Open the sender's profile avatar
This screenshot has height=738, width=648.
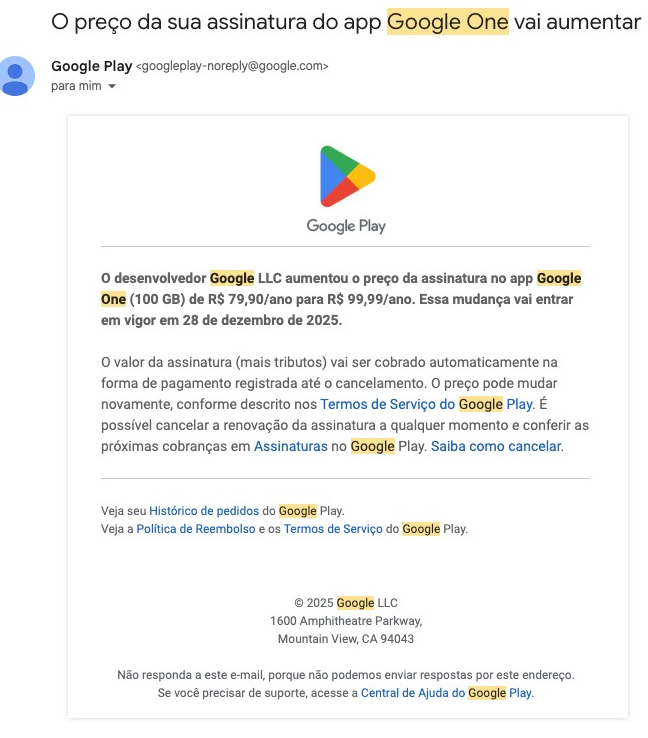coord(17,76)
